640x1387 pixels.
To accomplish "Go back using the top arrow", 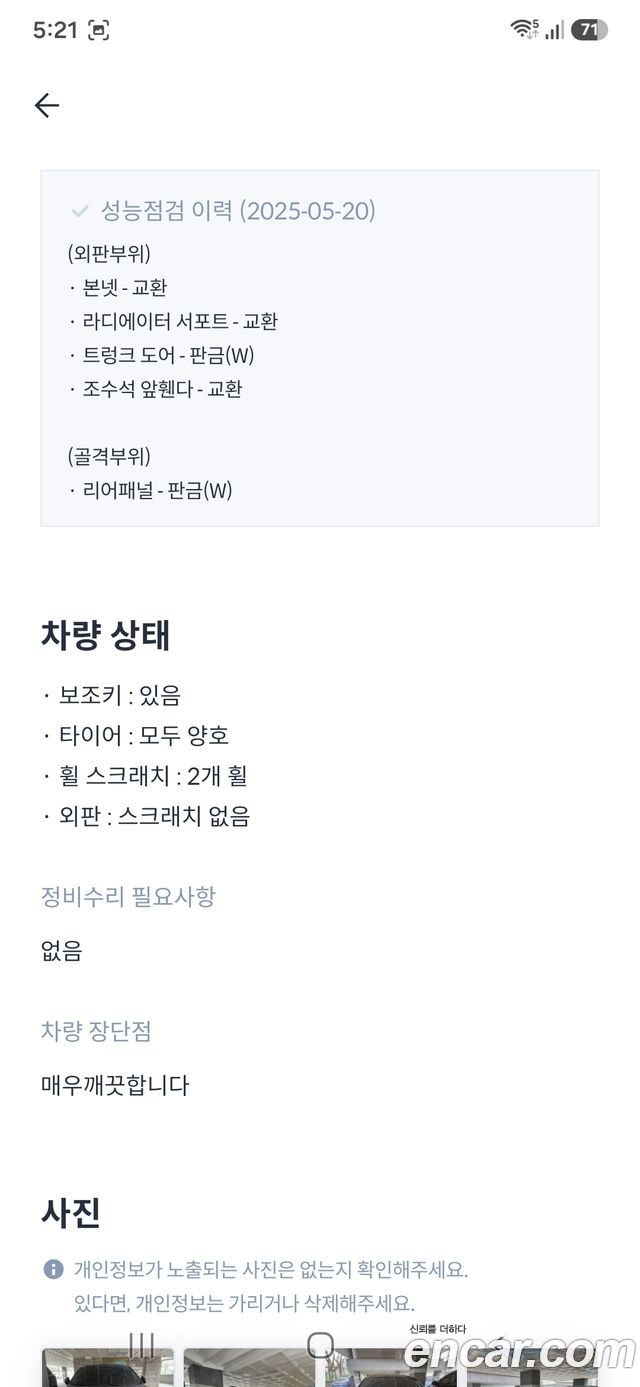I will (46, 105).
